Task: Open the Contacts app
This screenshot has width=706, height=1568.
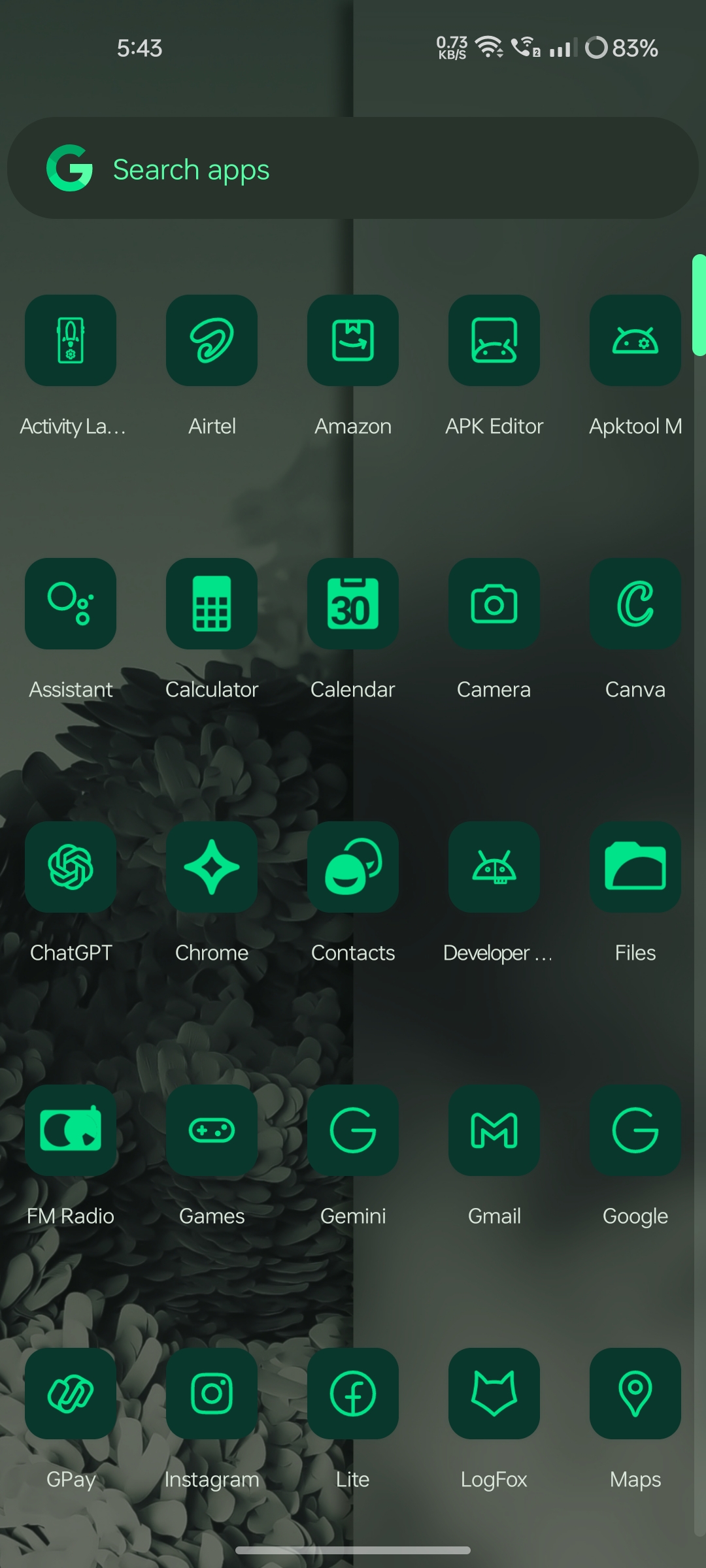Action: point(353,867)
